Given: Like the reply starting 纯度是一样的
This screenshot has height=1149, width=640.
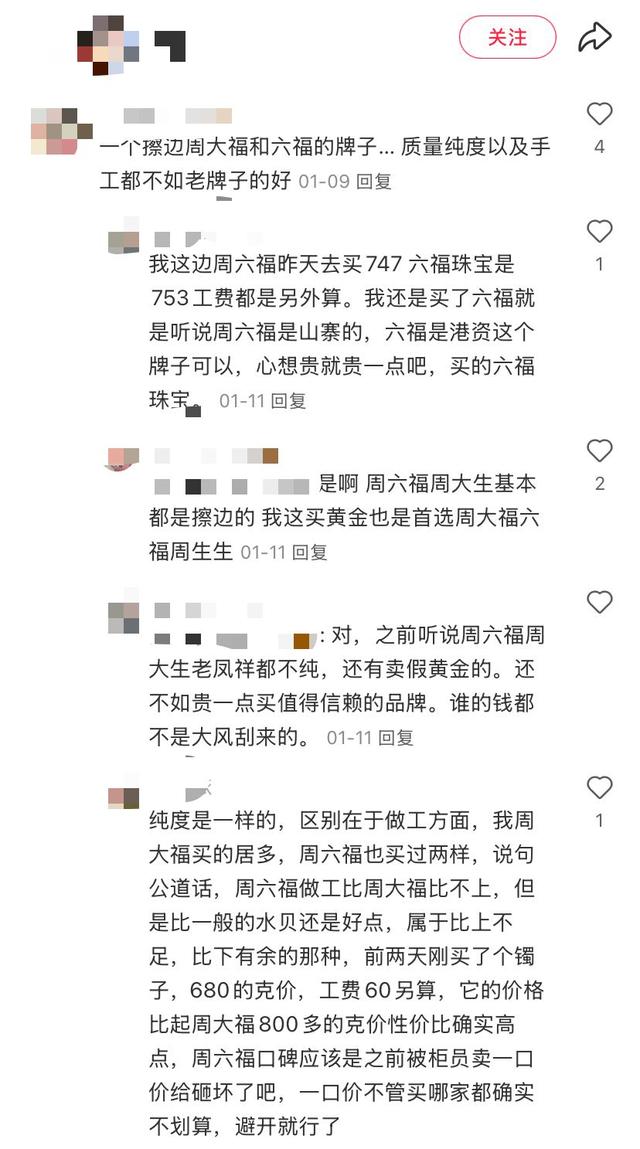Looking at the screenshot, I should pos(599,788).
